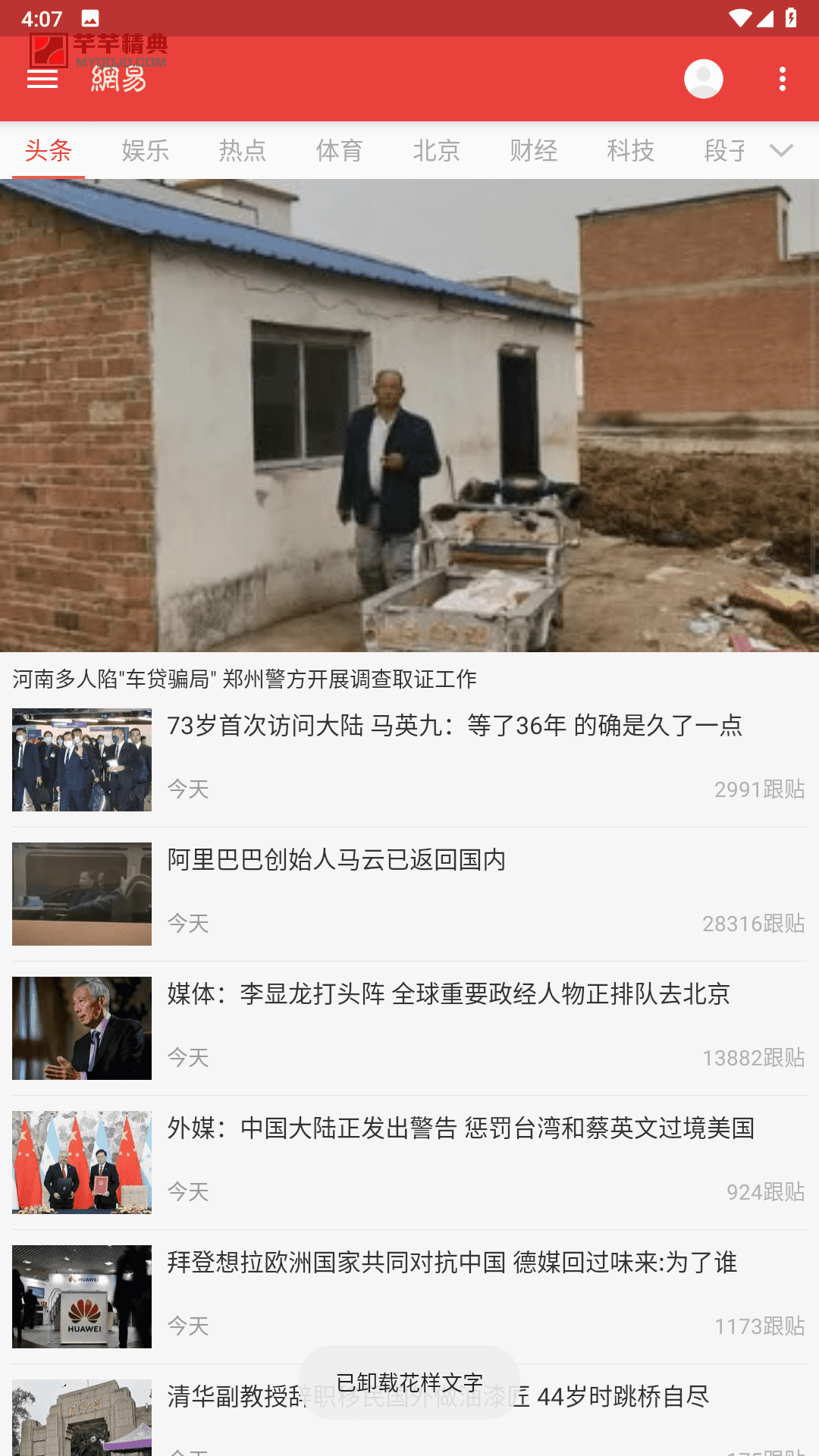Viewport: 819px width, 1456px height.
Task: Open the 马英九 访问大陆 article
Action: [x=409, y=760]
